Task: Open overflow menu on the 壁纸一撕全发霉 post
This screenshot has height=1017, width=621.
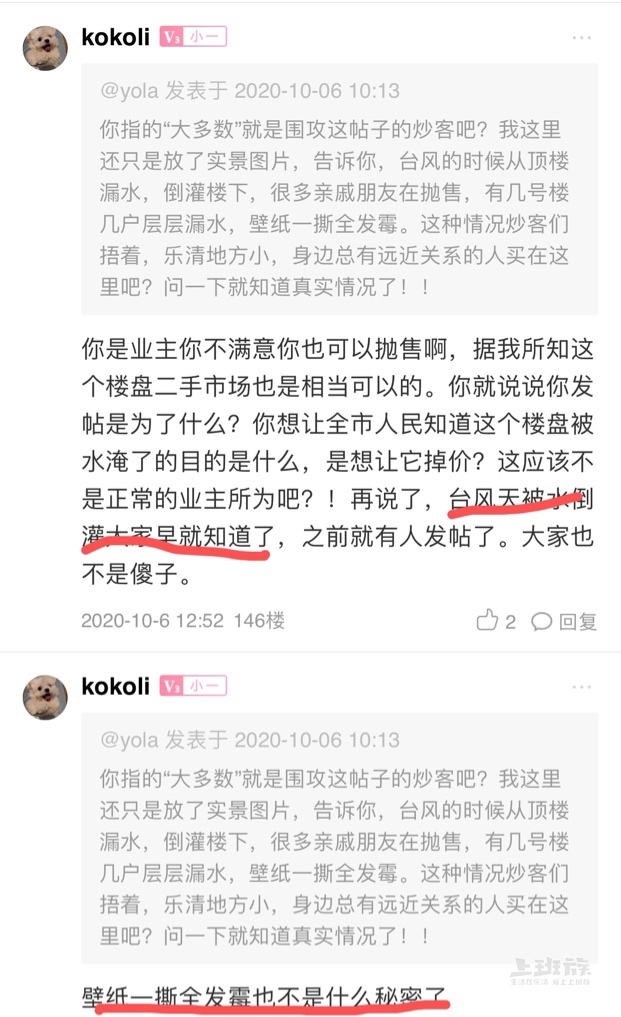Action: point(582,687)
